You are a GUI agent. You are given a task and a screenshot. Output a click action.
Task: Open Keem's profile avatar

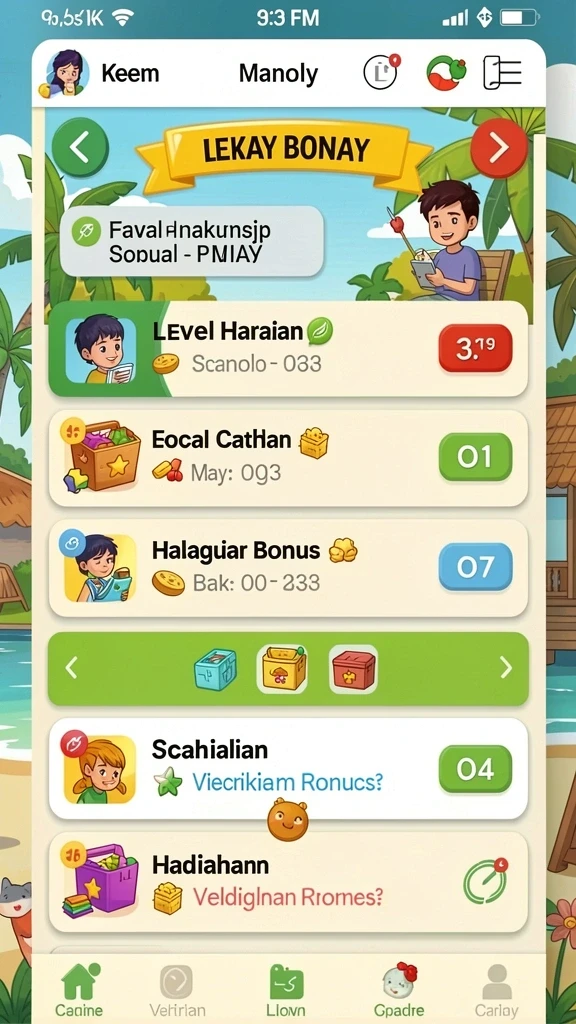click(67, 73)
